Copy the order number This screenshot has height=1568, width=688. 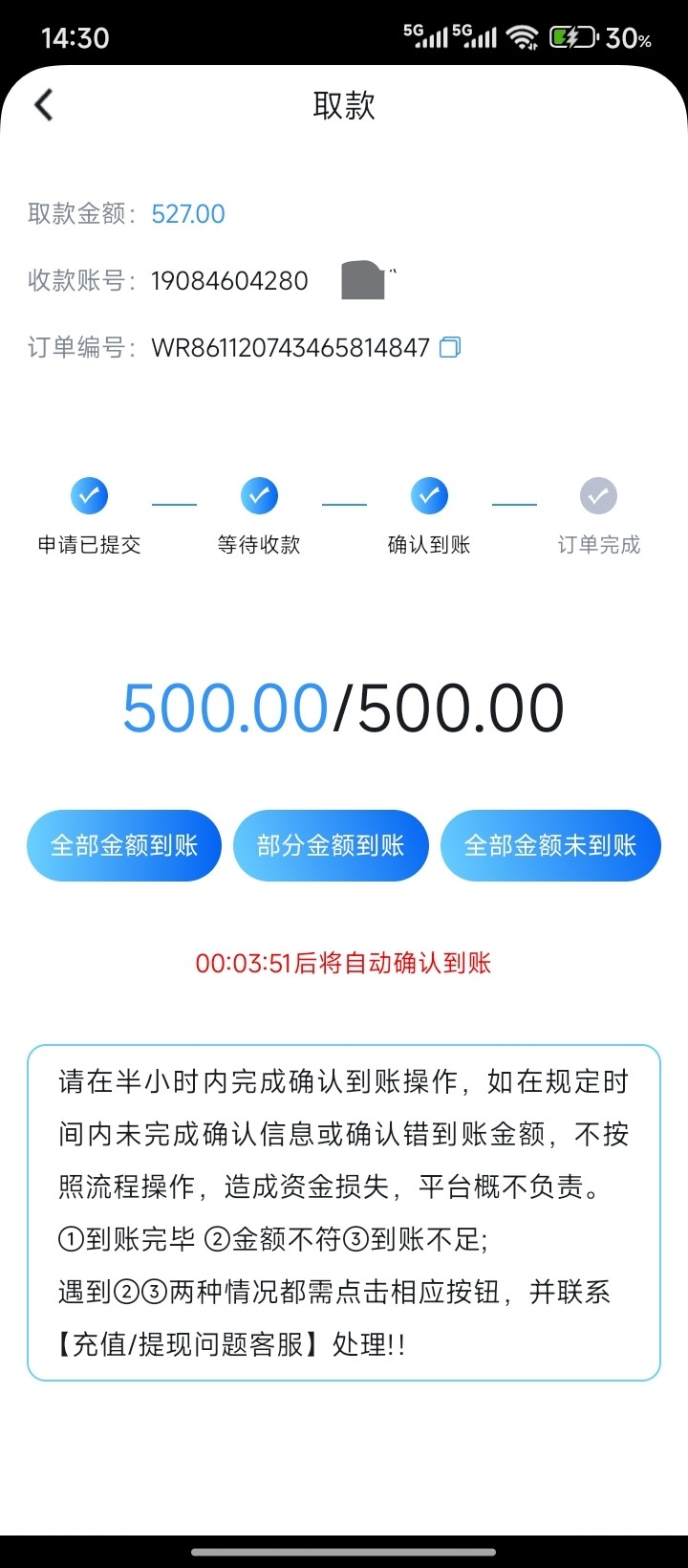[x=450, y=347]
